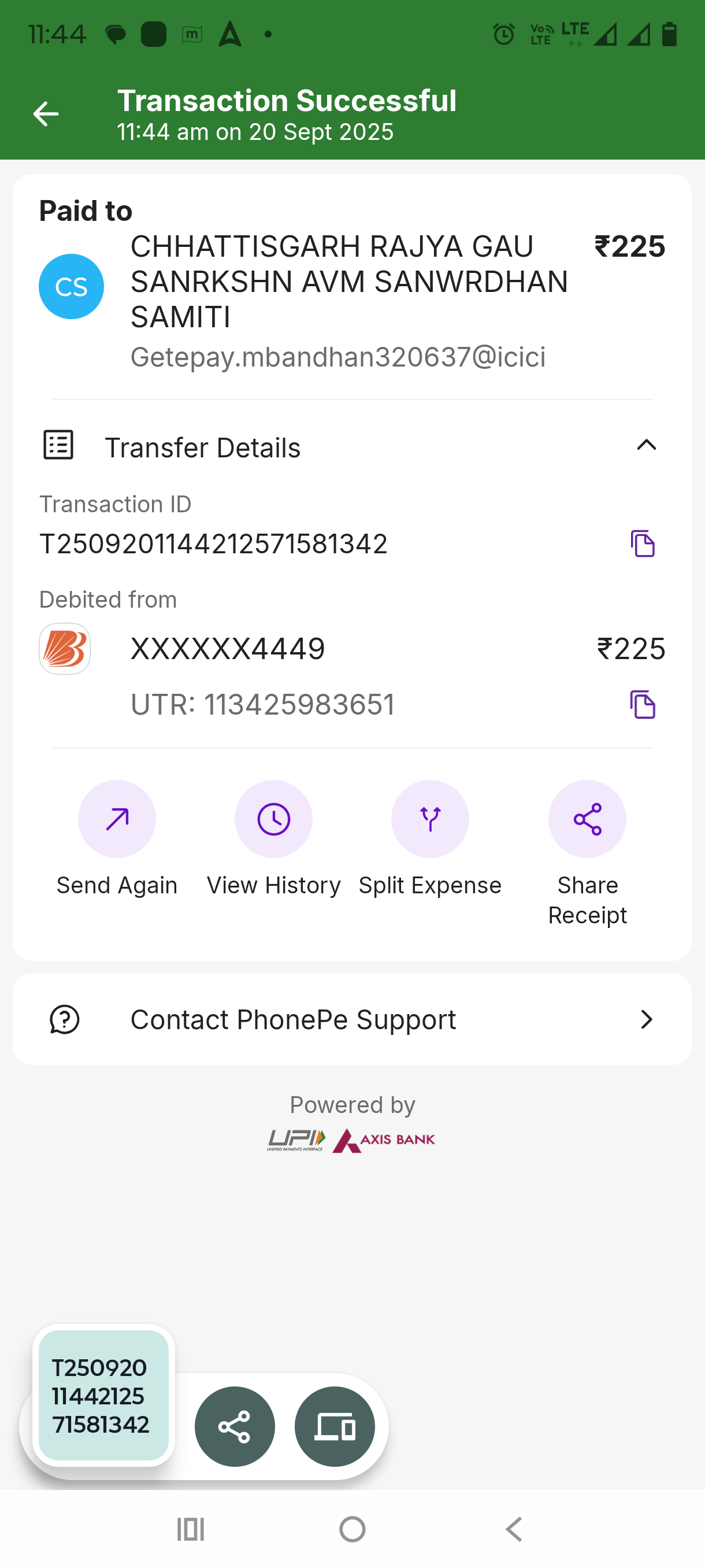Open Contact PhonePe Support
Viewport: 705px width, 1568px height.
[352, 1019]
